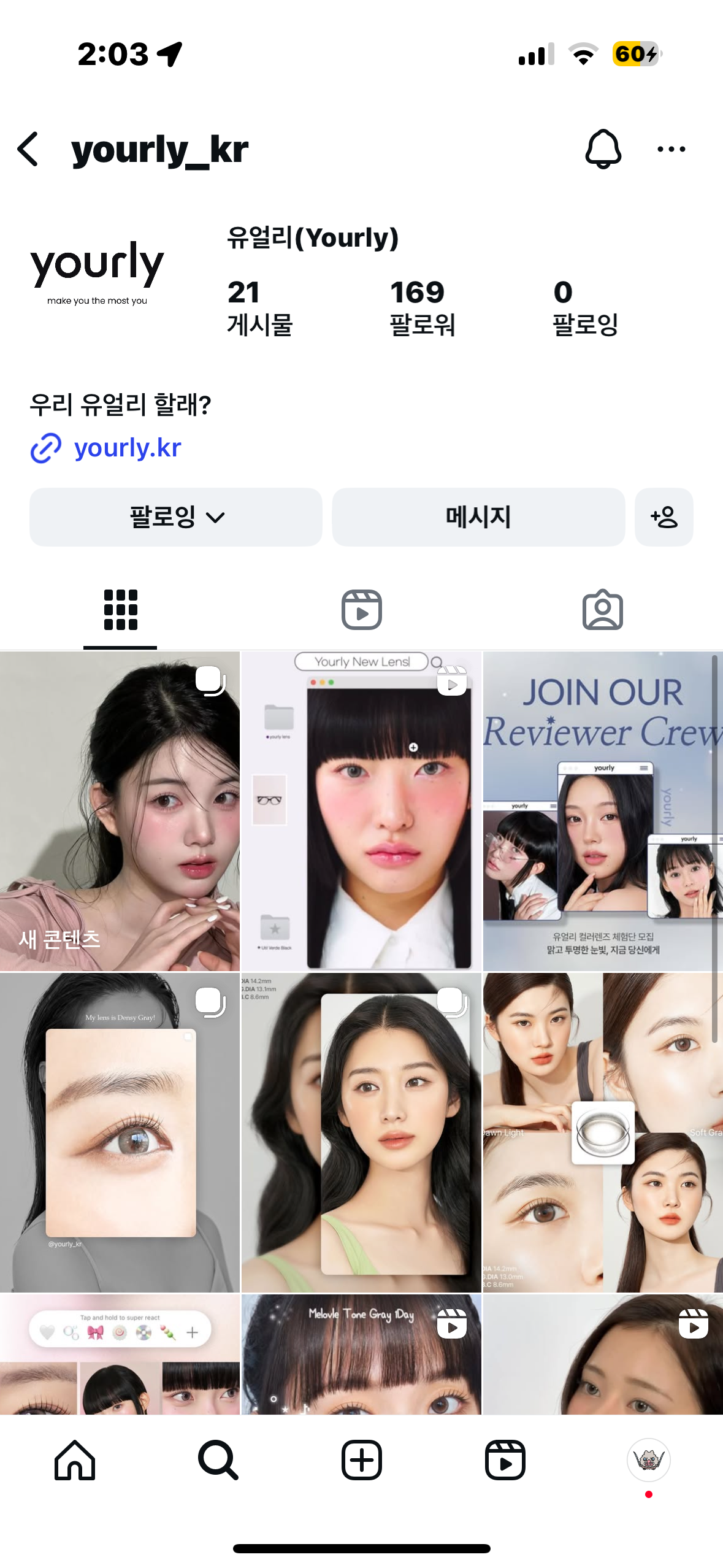Go to the Home feed
This screenshot has width=723, height=1568.
tap(75, 1460)
